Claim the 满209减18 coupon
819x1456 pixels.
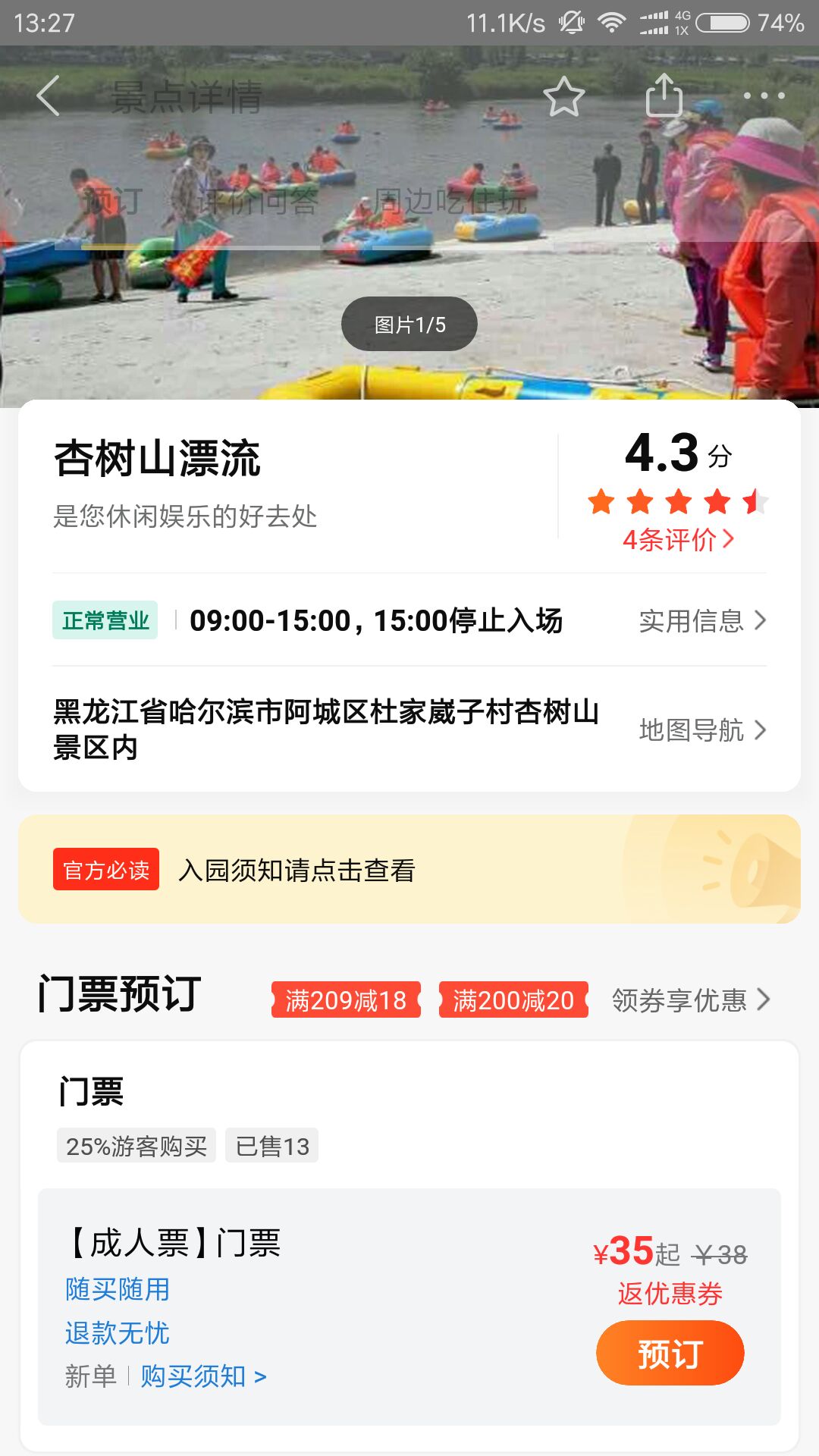(x=346, y=1000)
